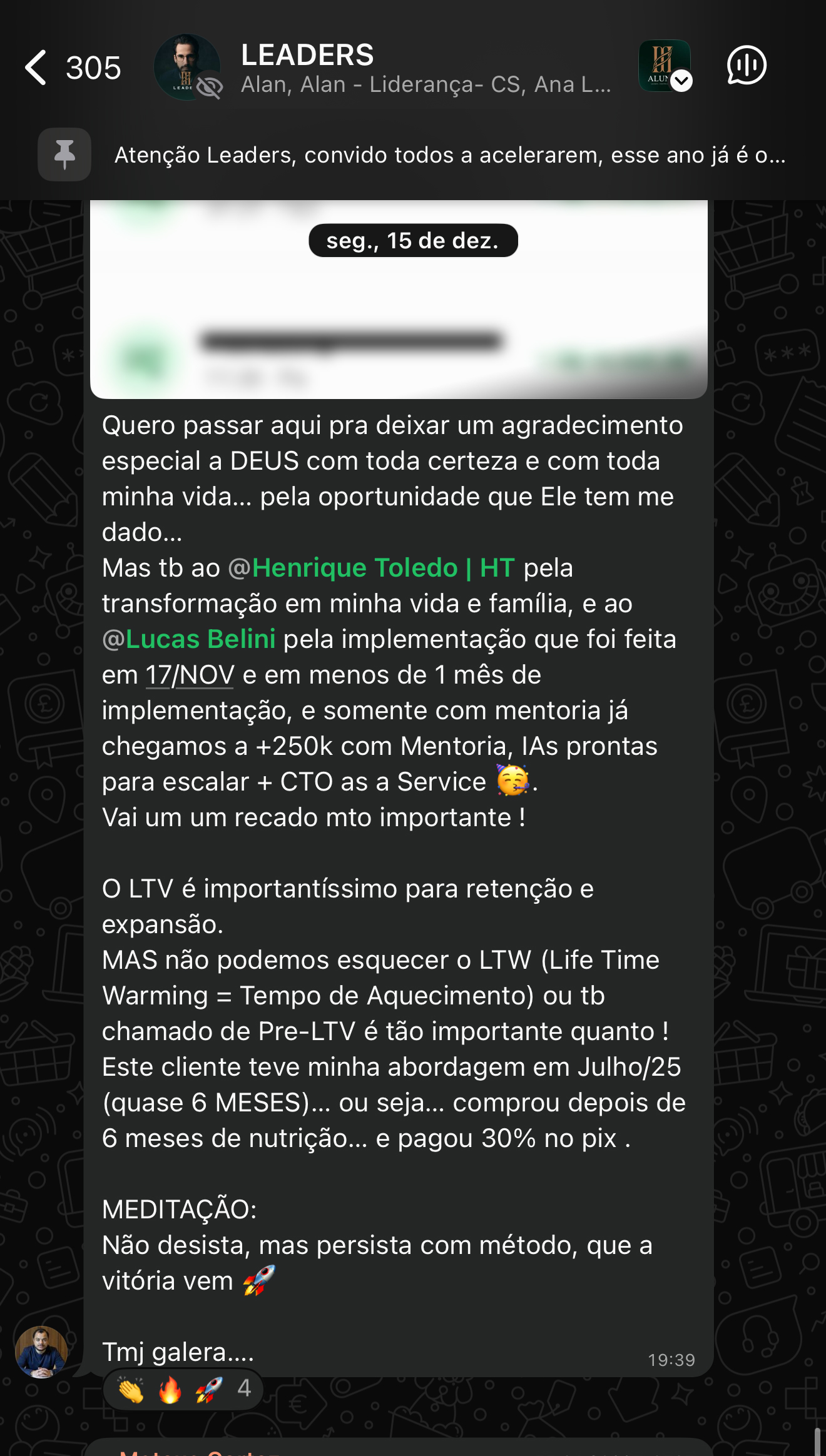The height and width of the screenshot is (1456, 826).
Task: Open the Lucas Belini mention
Action: (200, 639)
